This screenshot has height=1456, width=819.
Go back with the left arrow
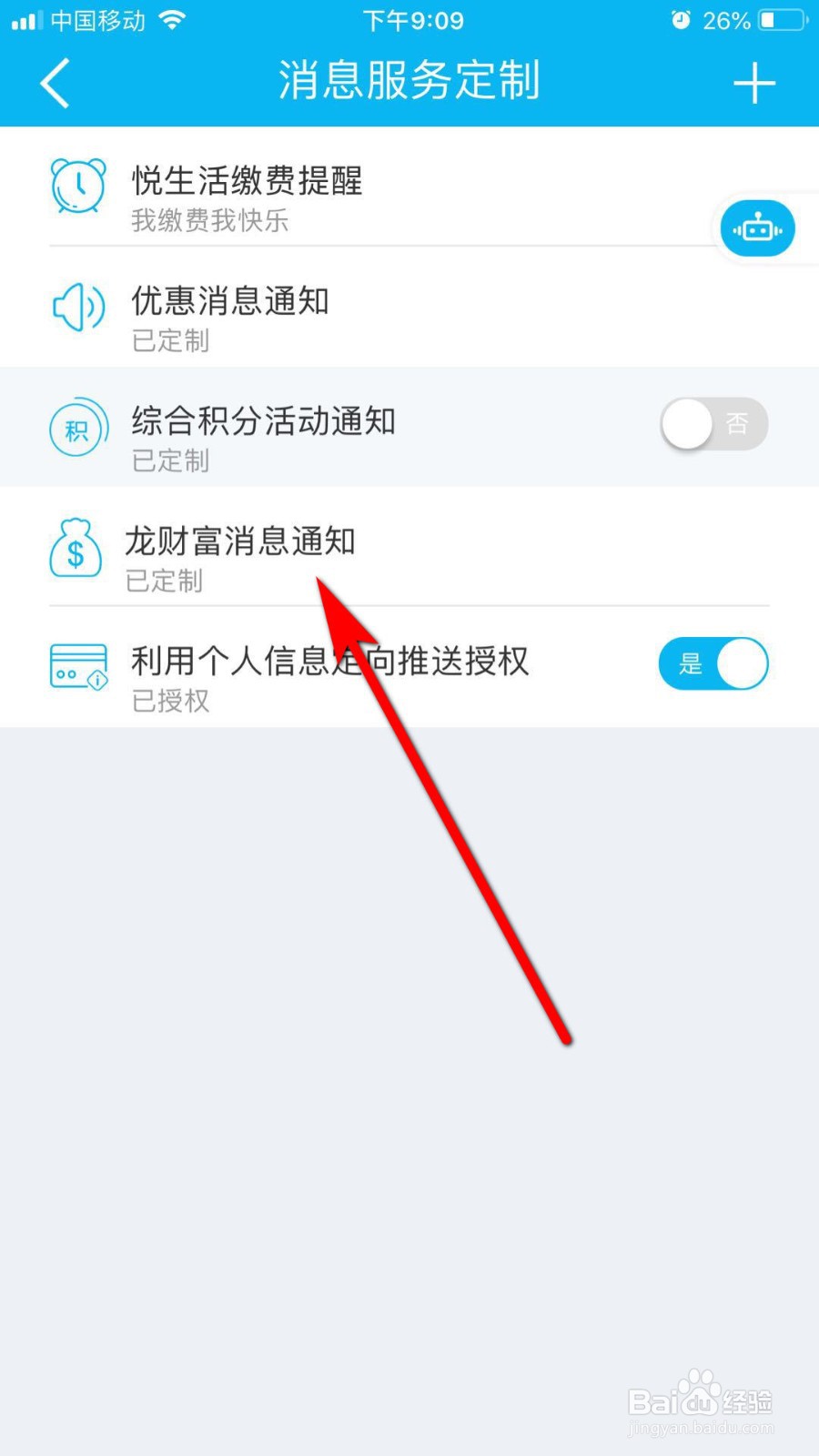[55, 82]
